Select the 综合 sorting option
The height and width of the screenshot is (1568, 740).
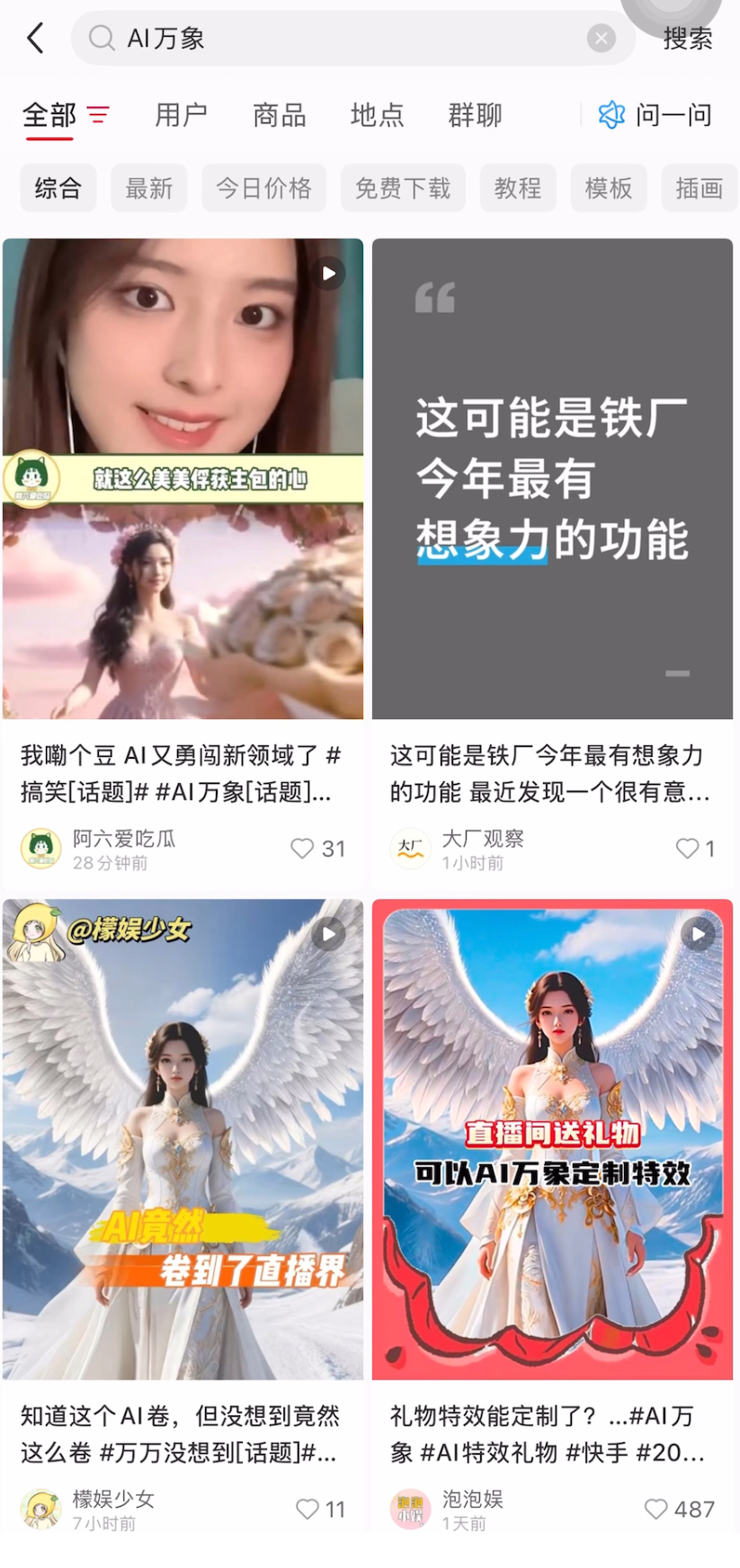(58, 188)
